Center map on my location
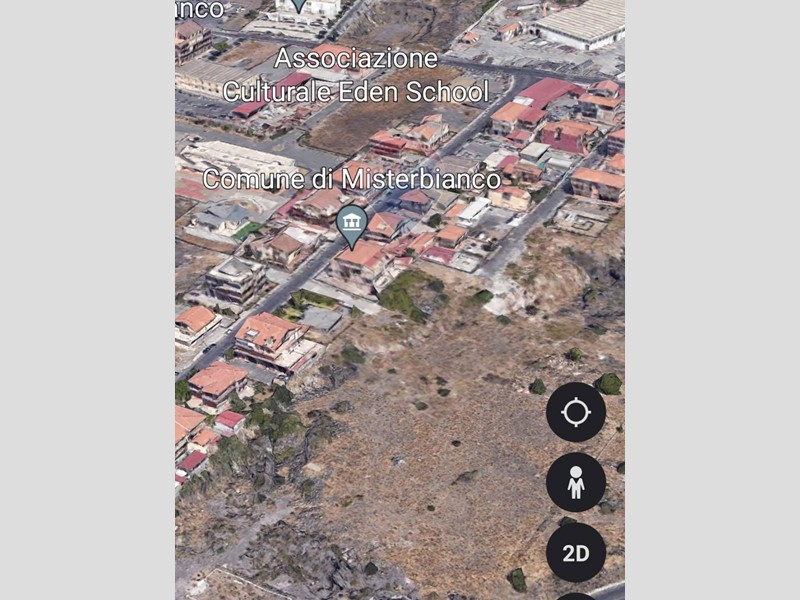This screenshot has height=600, width=800. tap(576, 412)
